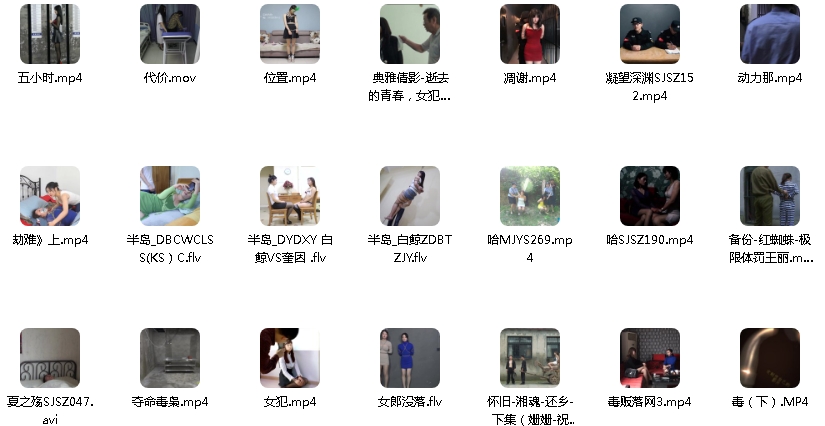Open the 半岛_DYDXY 白鲸VS奎因 file
Screen dimensions: 825x426
click(x=290, y=196)
